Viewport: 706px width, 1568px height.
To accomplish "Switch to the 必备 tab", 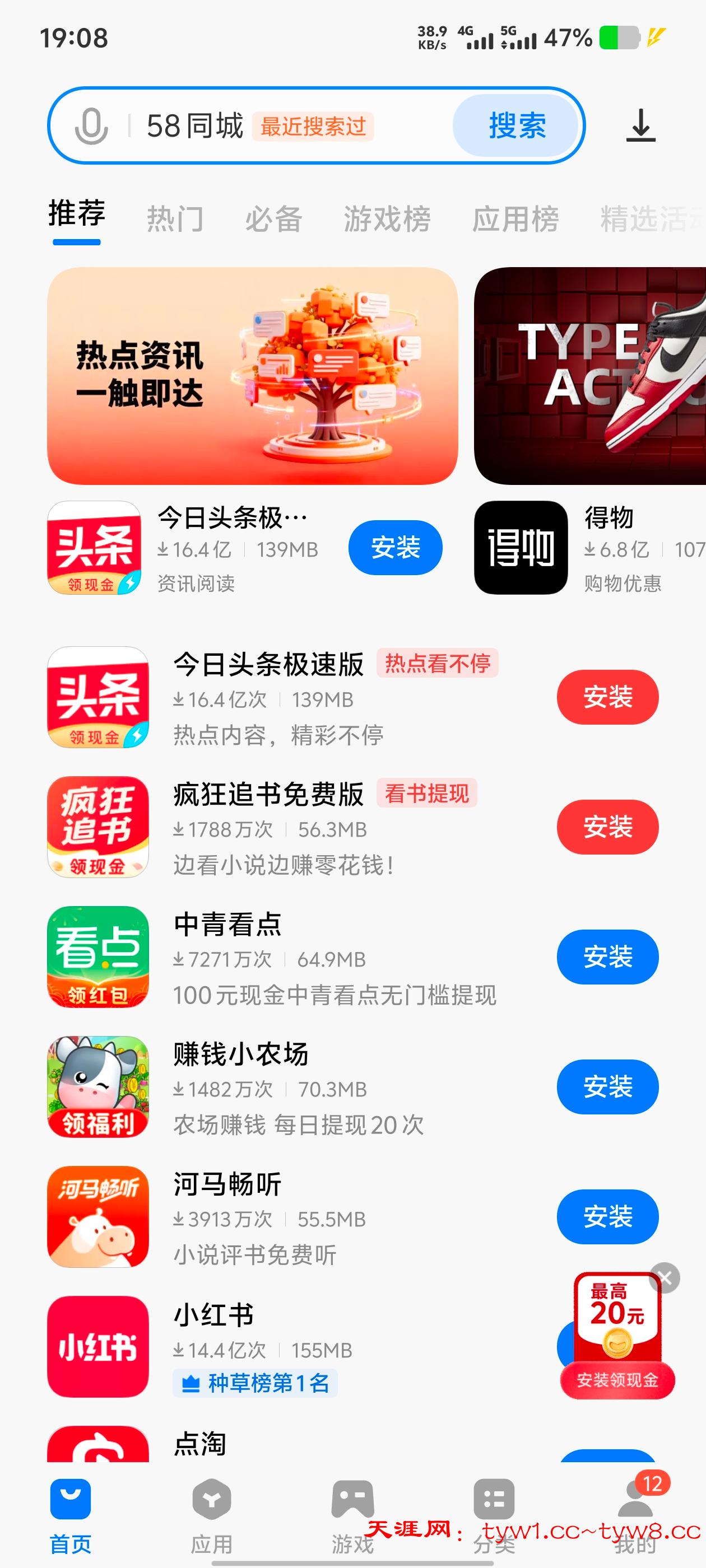I will click(273, 218).
